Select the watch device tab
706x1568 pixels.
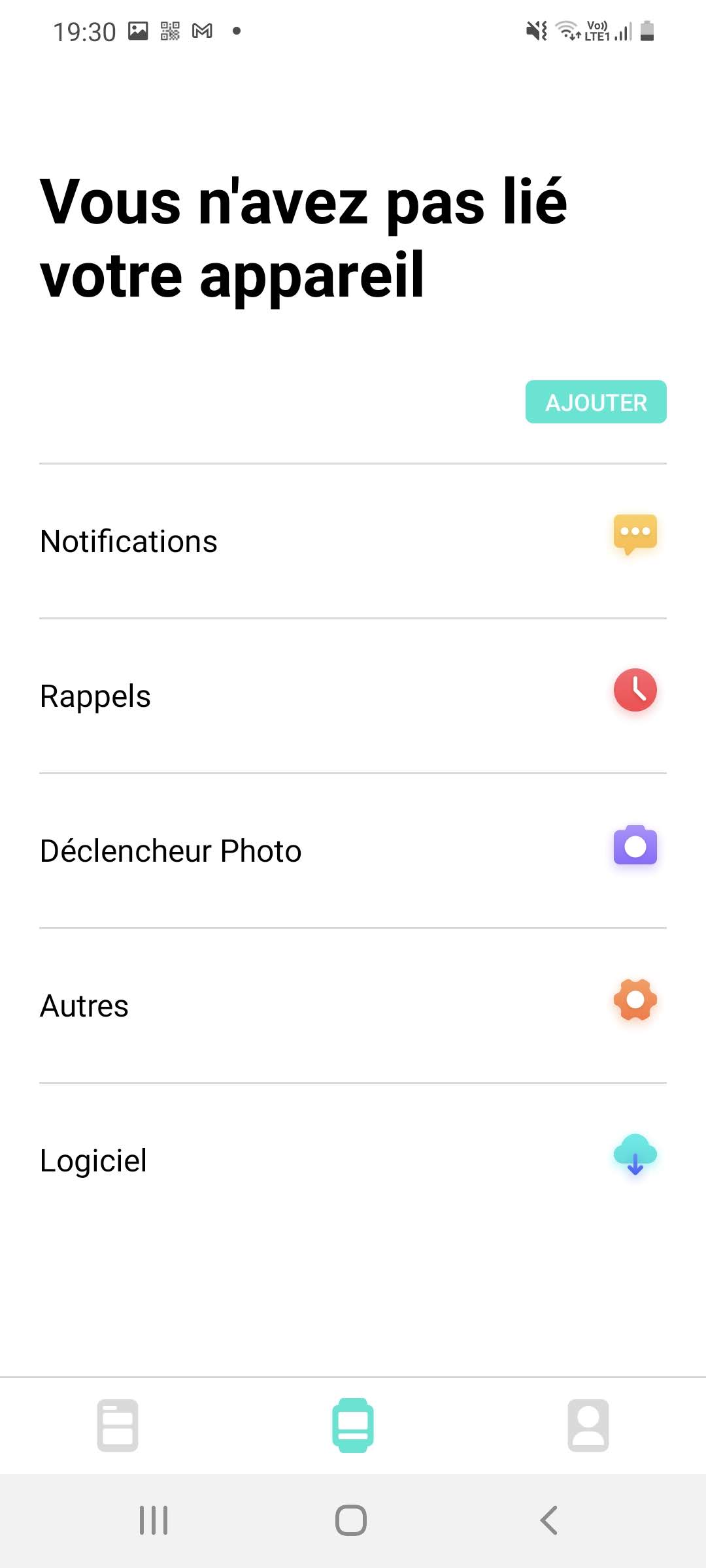click(x=353, y=1425)
